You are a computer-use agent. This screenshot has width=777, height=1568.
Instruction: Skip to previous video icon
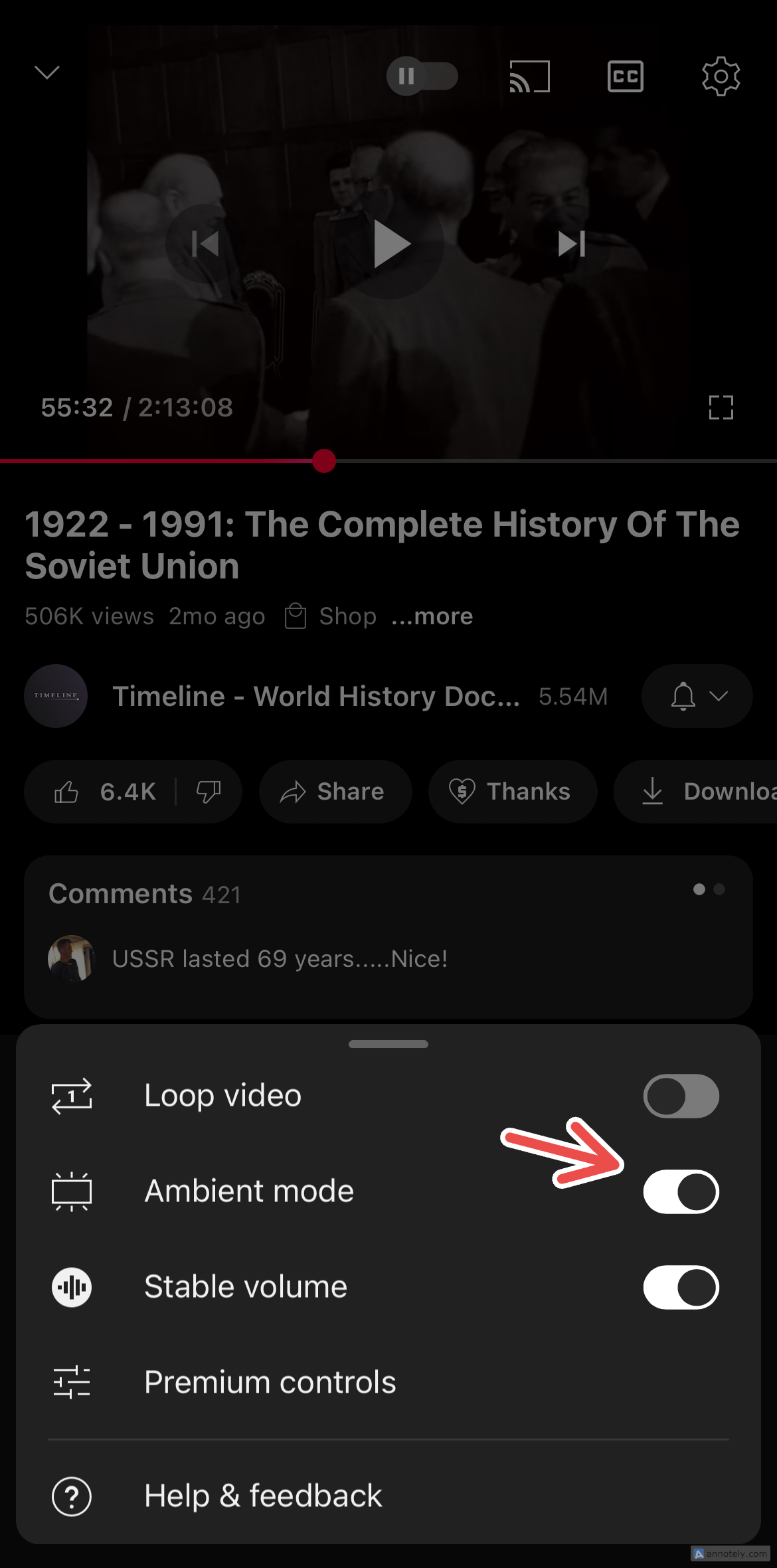pos(206,244)
